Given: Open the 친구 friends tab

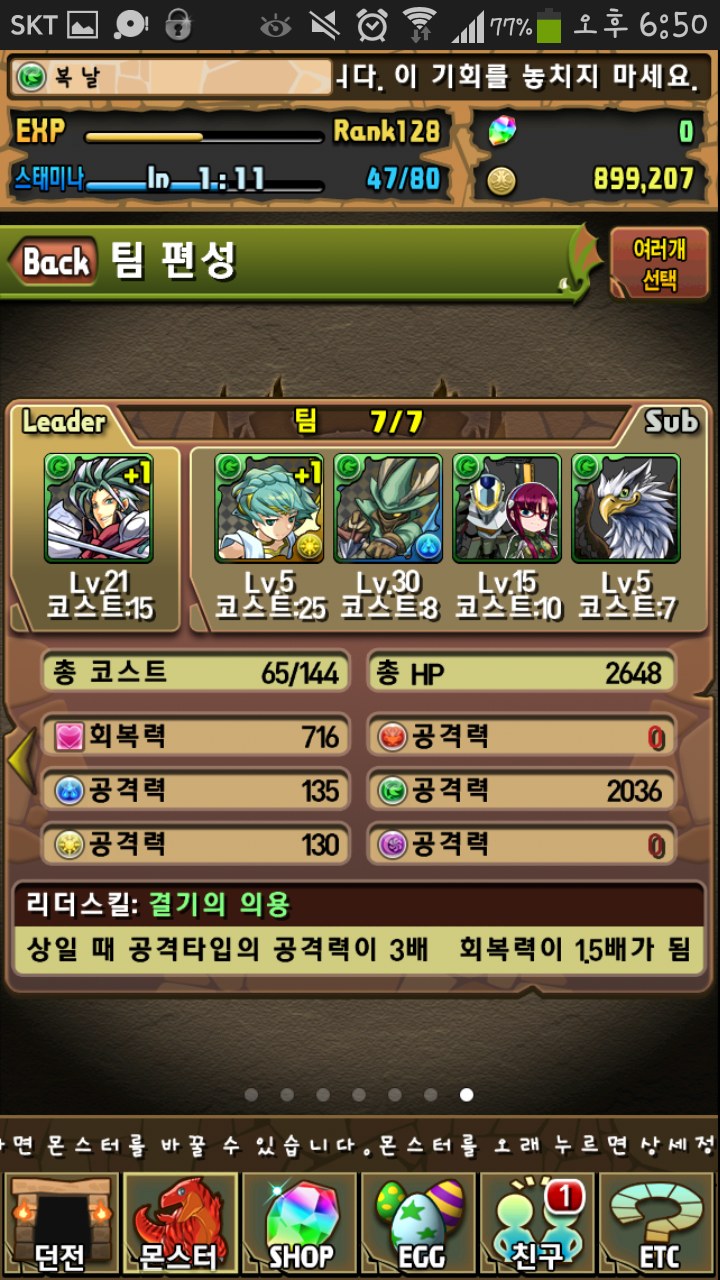Looking at the screenshot, I should click(540, 1224).
